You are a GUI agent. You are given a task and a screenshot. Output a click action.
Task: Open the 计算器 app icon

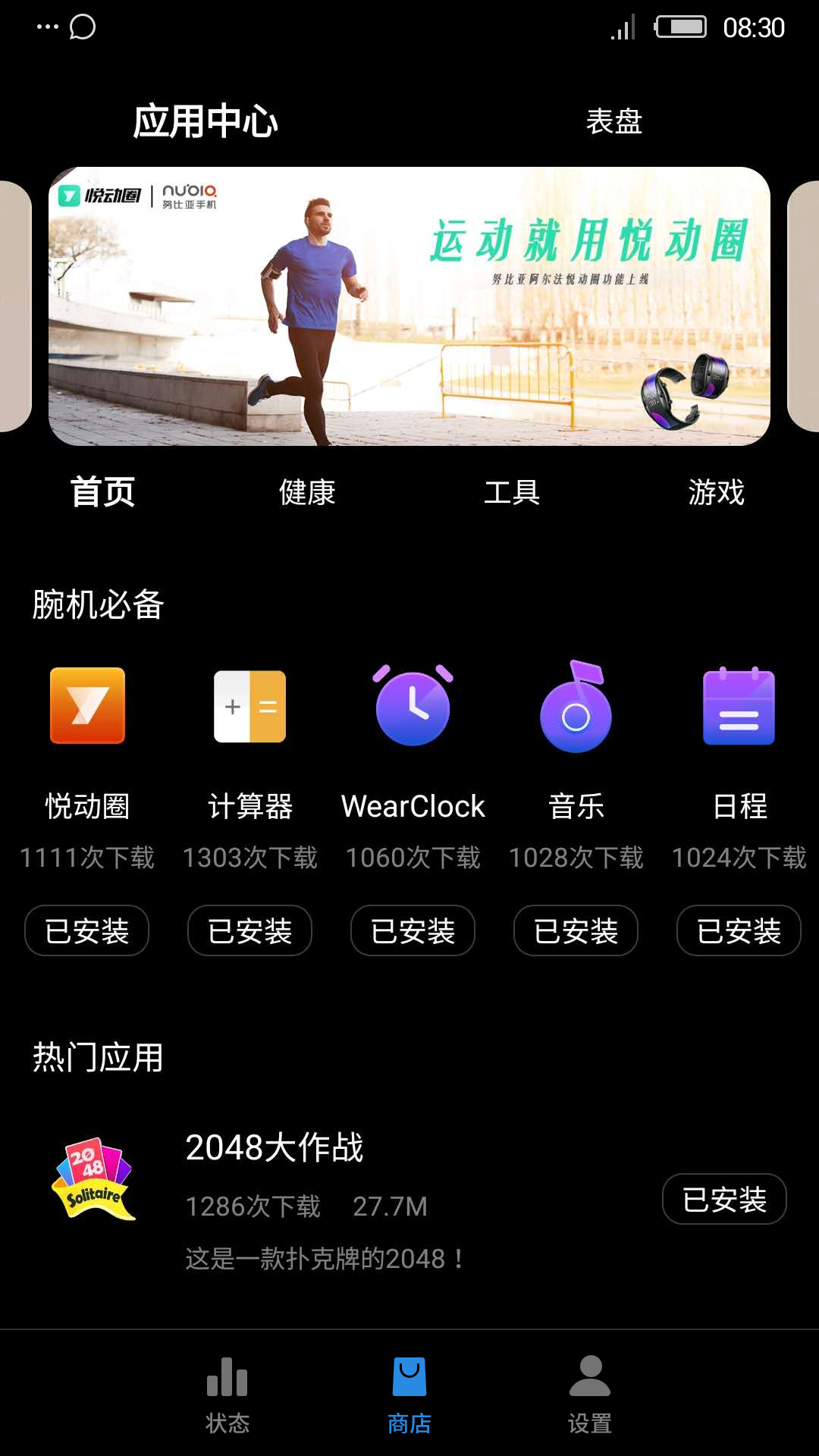(x=250, y=706)
